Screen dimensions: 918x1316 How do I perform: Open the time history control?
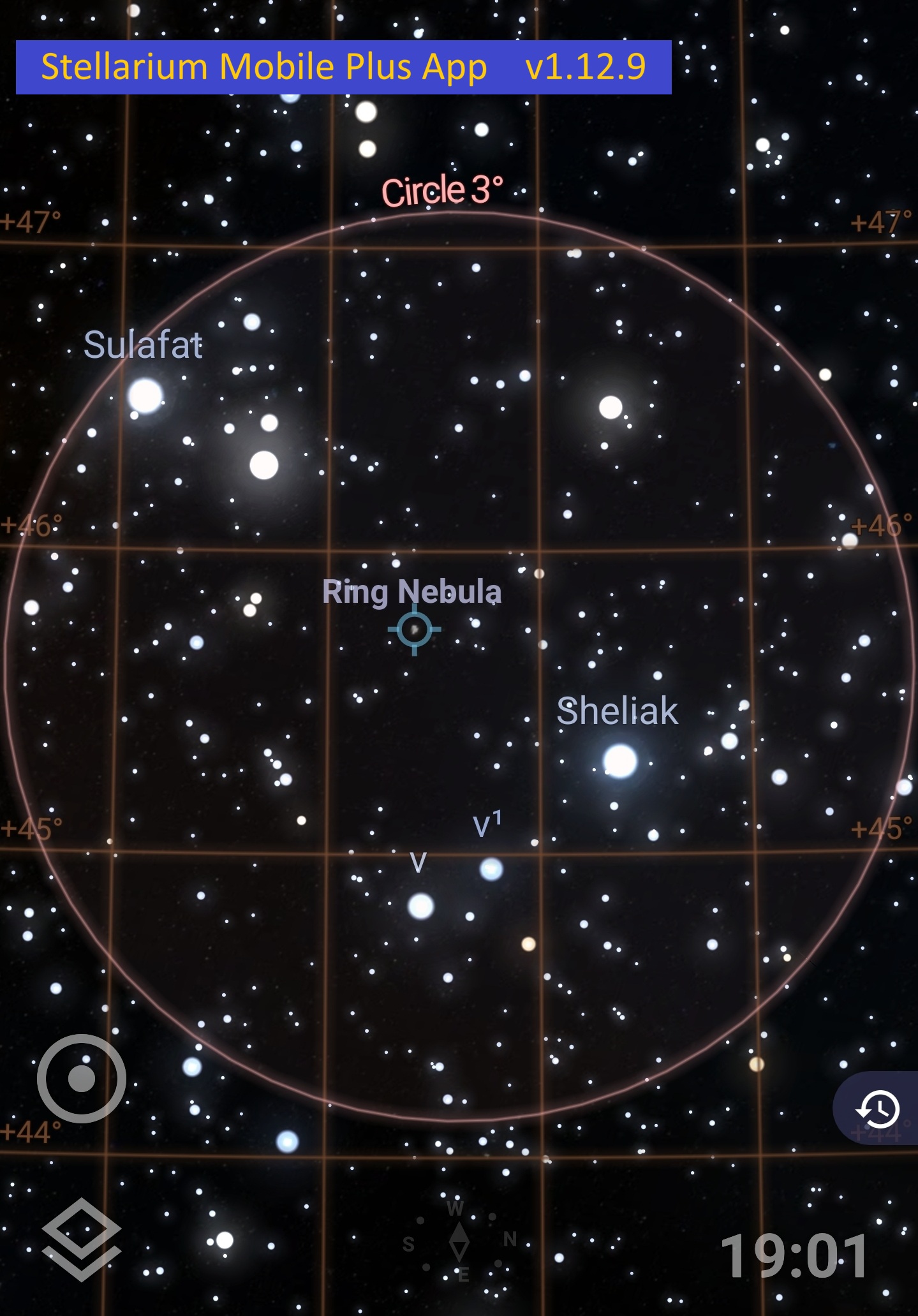coord(877,1109)
